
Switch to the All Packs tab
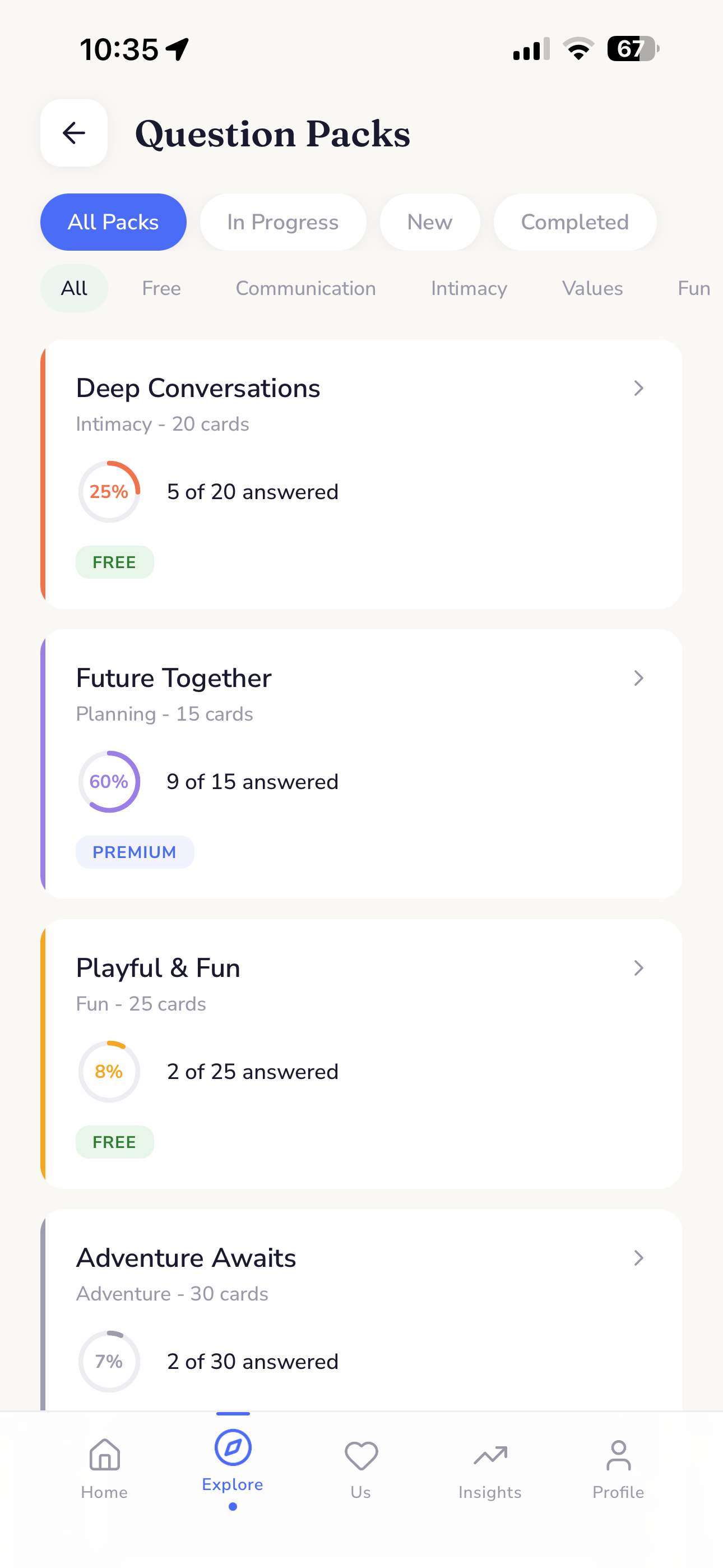(x=113, y=222)
